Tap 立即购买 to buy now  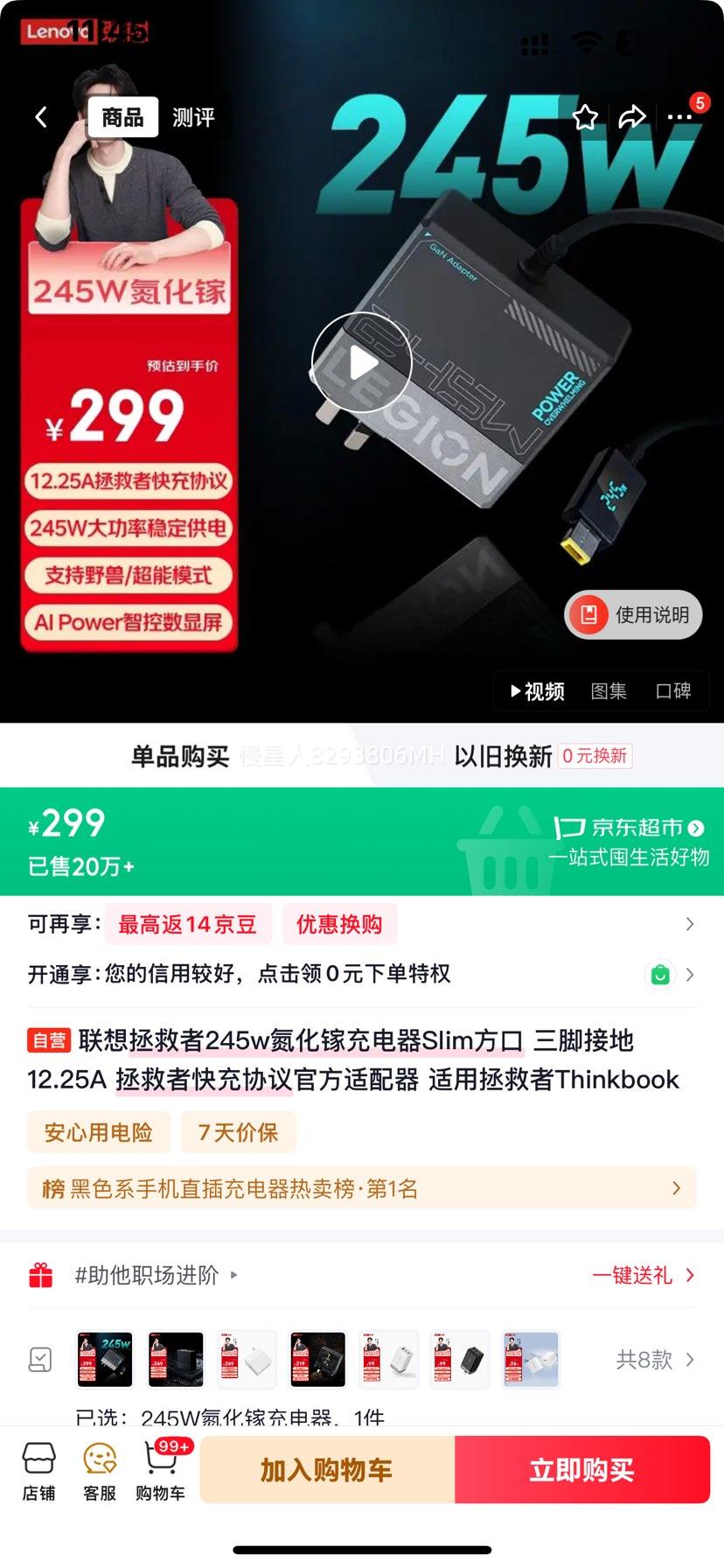pyautogui.click(x=582, y=1470)
